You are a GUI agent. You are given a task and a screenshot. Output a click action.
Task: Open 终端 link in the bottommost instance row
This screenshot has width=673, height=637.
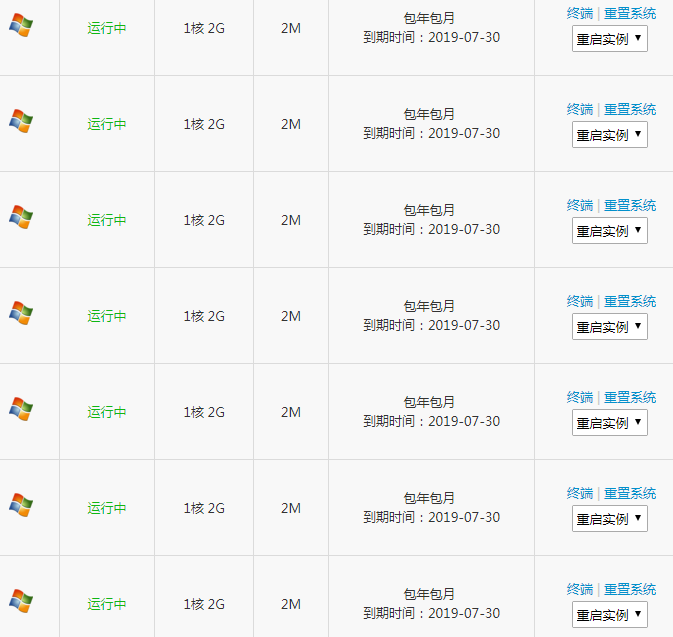click(580, 589)
